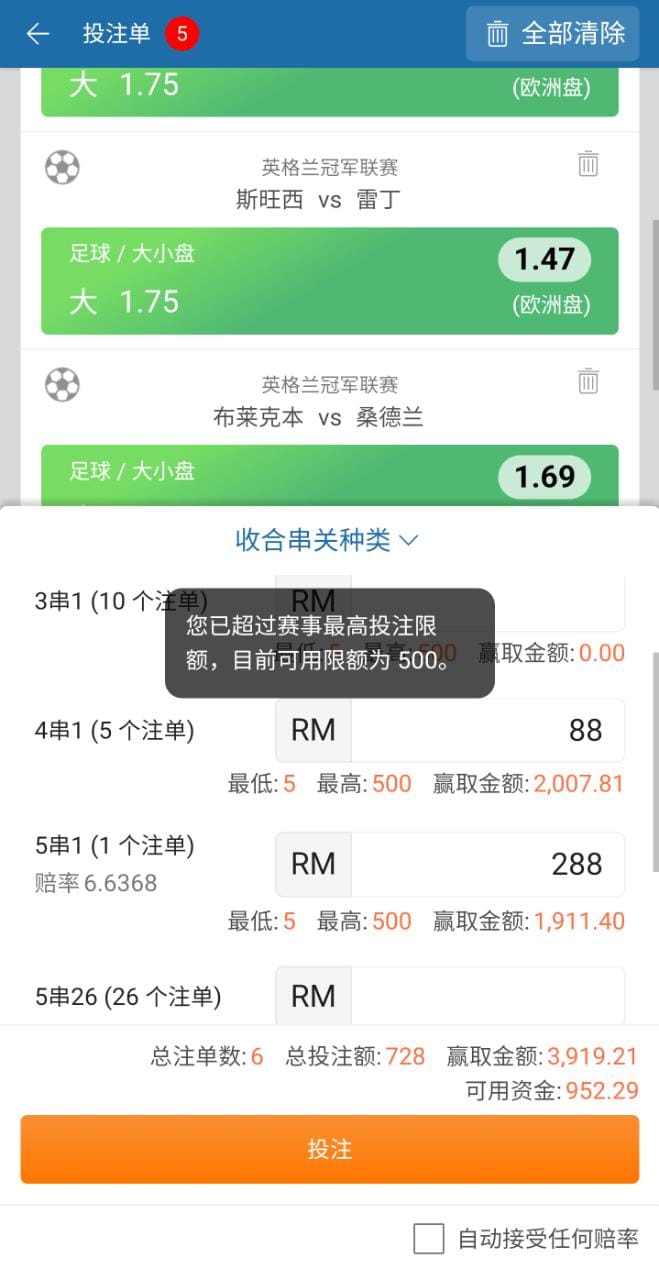This screenshot has height=1280, width=659.
Task: Check 自动接受任何赔率 option
Action: click(x=429, y=1239)
